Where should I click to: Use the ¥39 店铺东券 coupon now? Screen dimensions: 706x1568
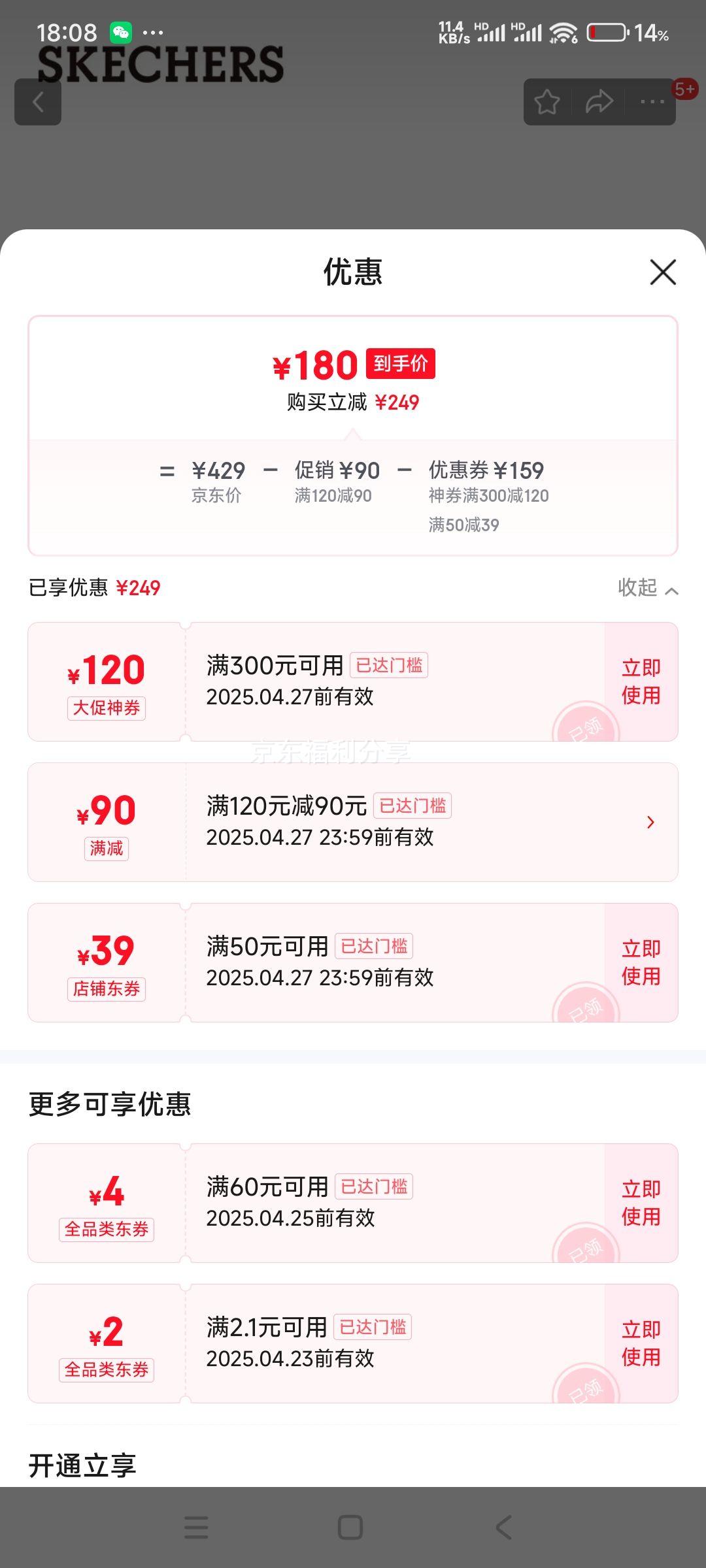coord(641,962)
